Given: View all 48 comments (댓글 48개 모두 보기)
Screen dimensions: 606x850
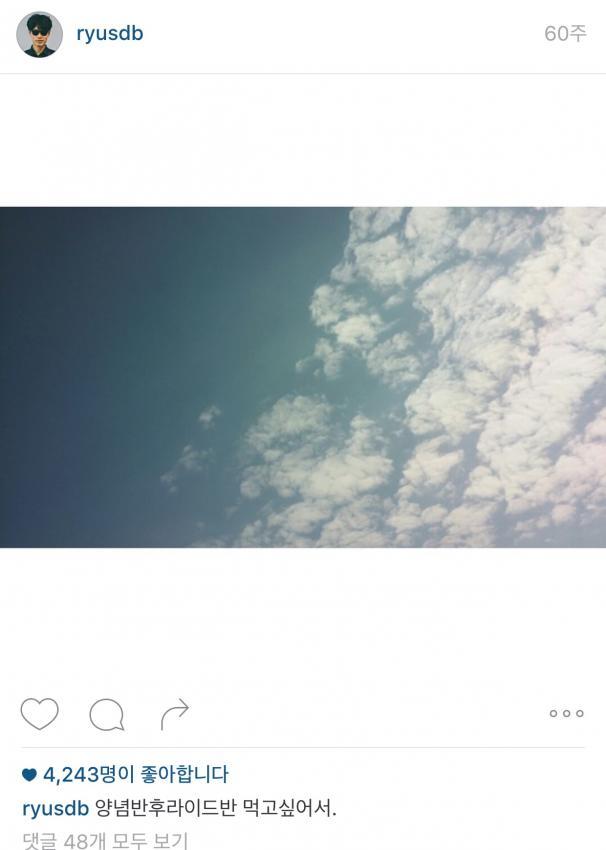Looking at the screenshot, I should [105, 840].
